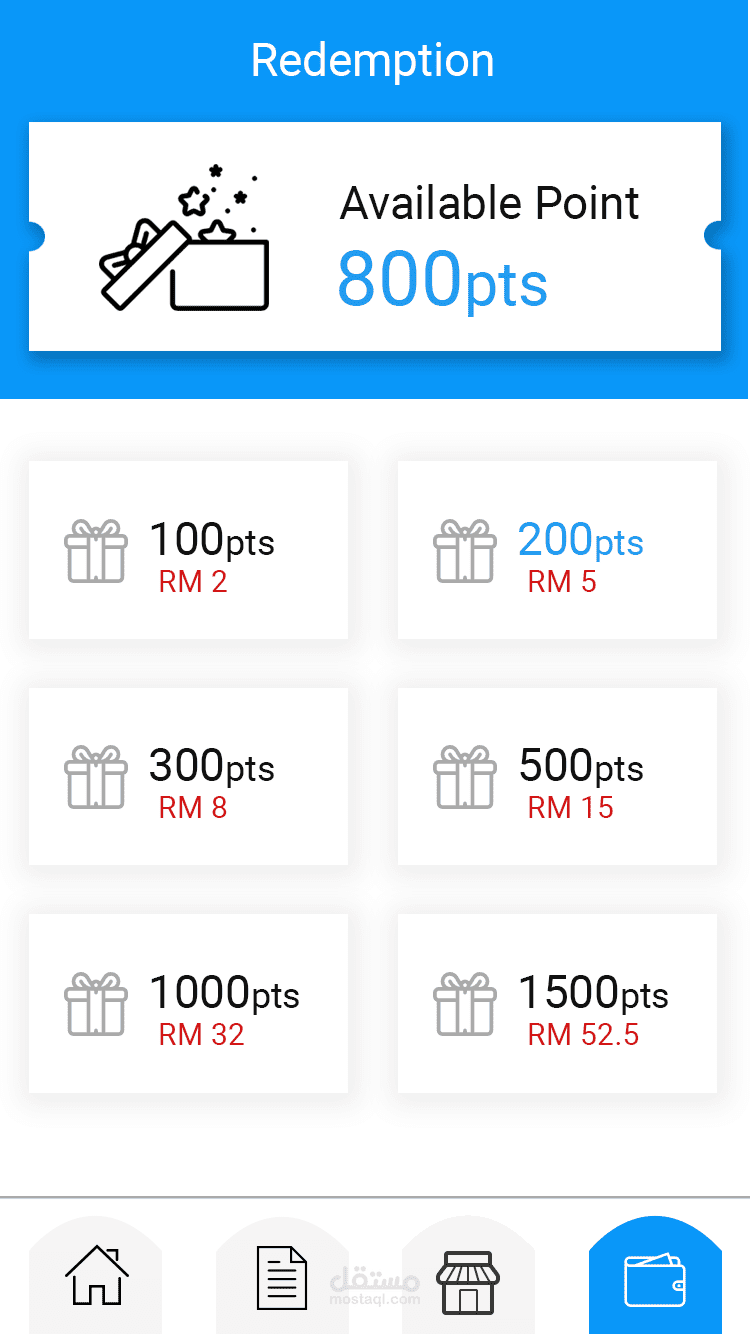Select the 100pts reward for RM 2

(x=188, y=550)
